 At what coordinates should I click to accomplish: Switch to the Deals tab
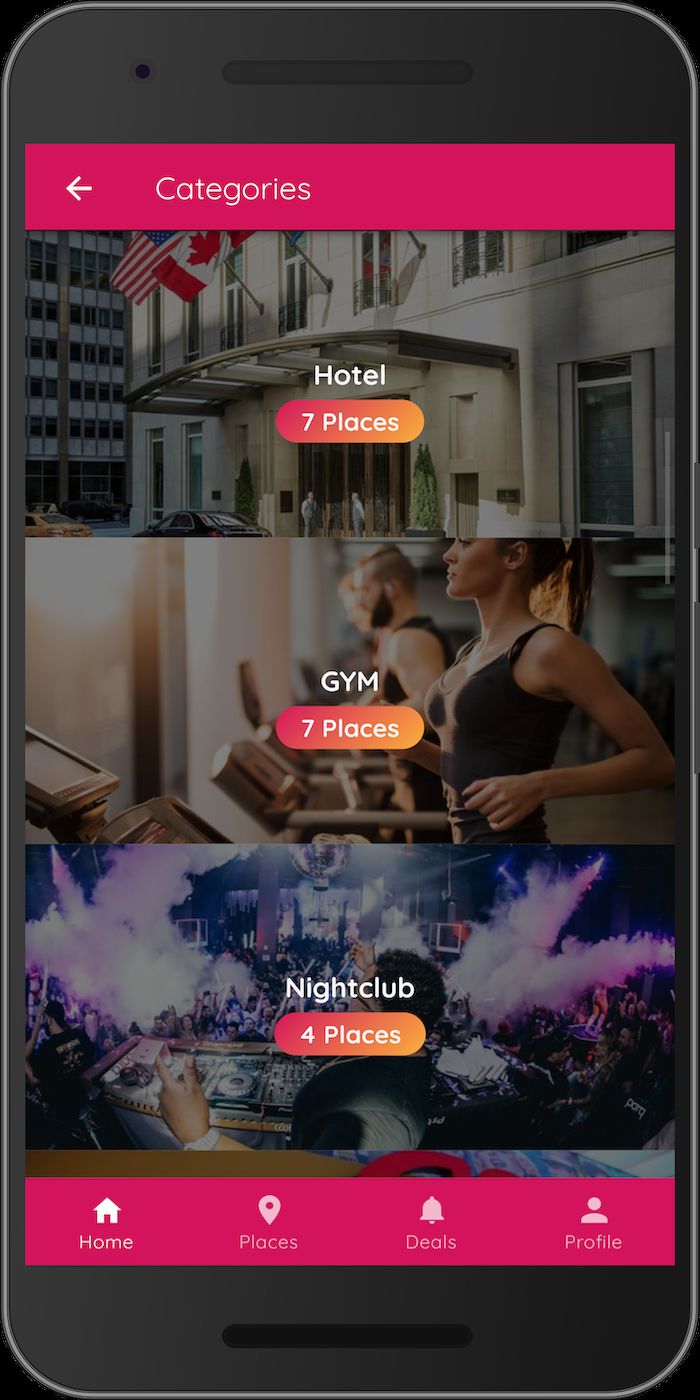pyautogui.click(x=431, y=1223)
